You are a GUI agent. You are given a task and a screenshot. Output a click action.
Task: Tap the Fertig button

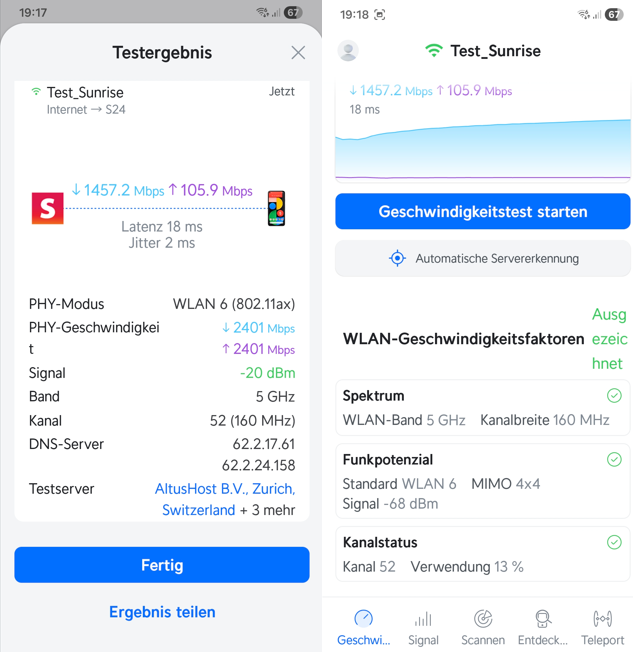click(162, 565)
